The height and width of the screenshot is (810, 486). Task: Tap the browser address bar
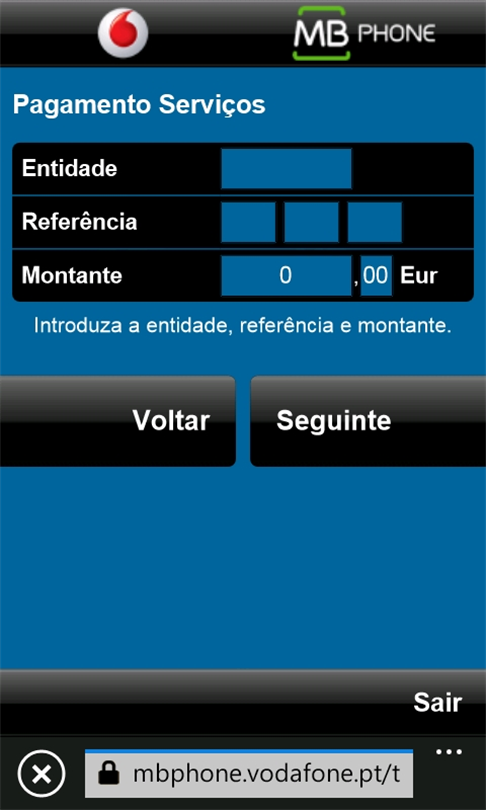[x=249, y=774]
